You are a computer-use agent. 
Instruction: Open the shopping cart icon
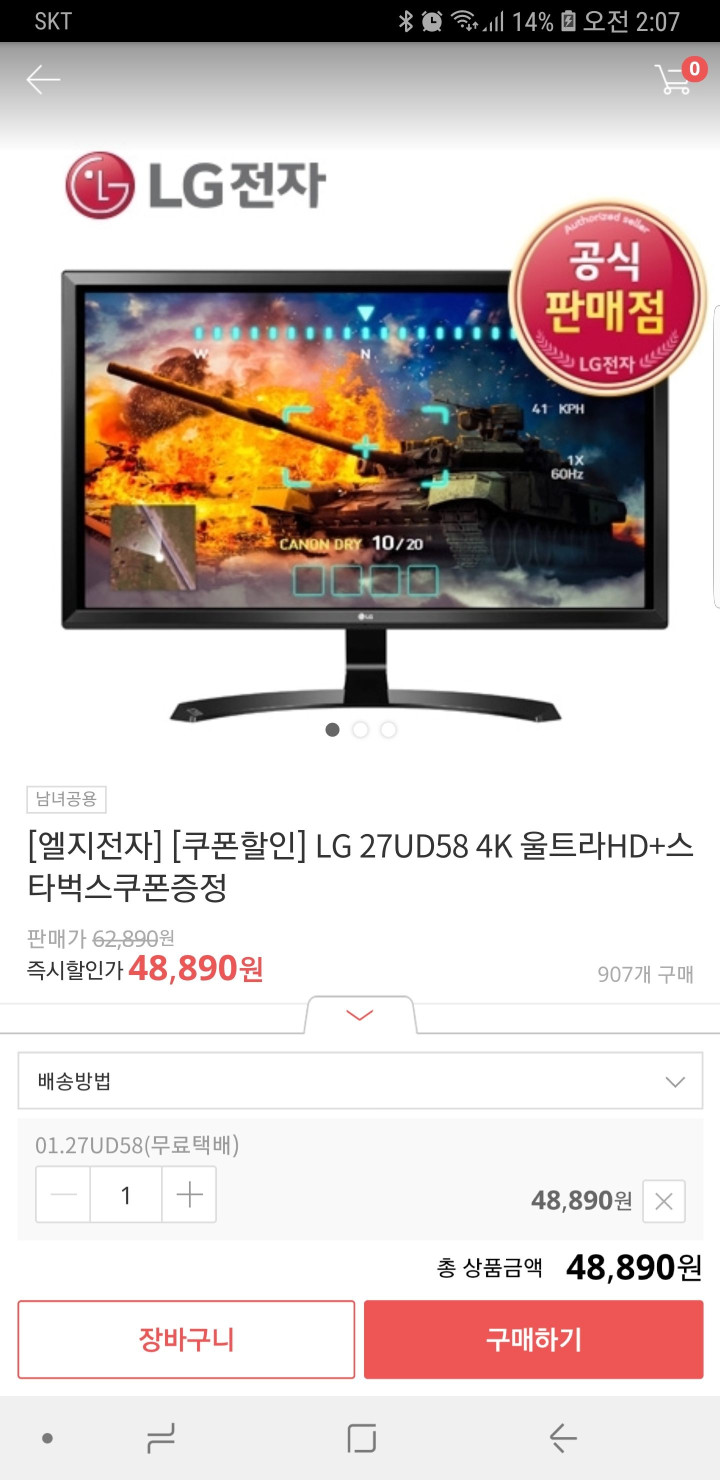[x=677, y=78]
